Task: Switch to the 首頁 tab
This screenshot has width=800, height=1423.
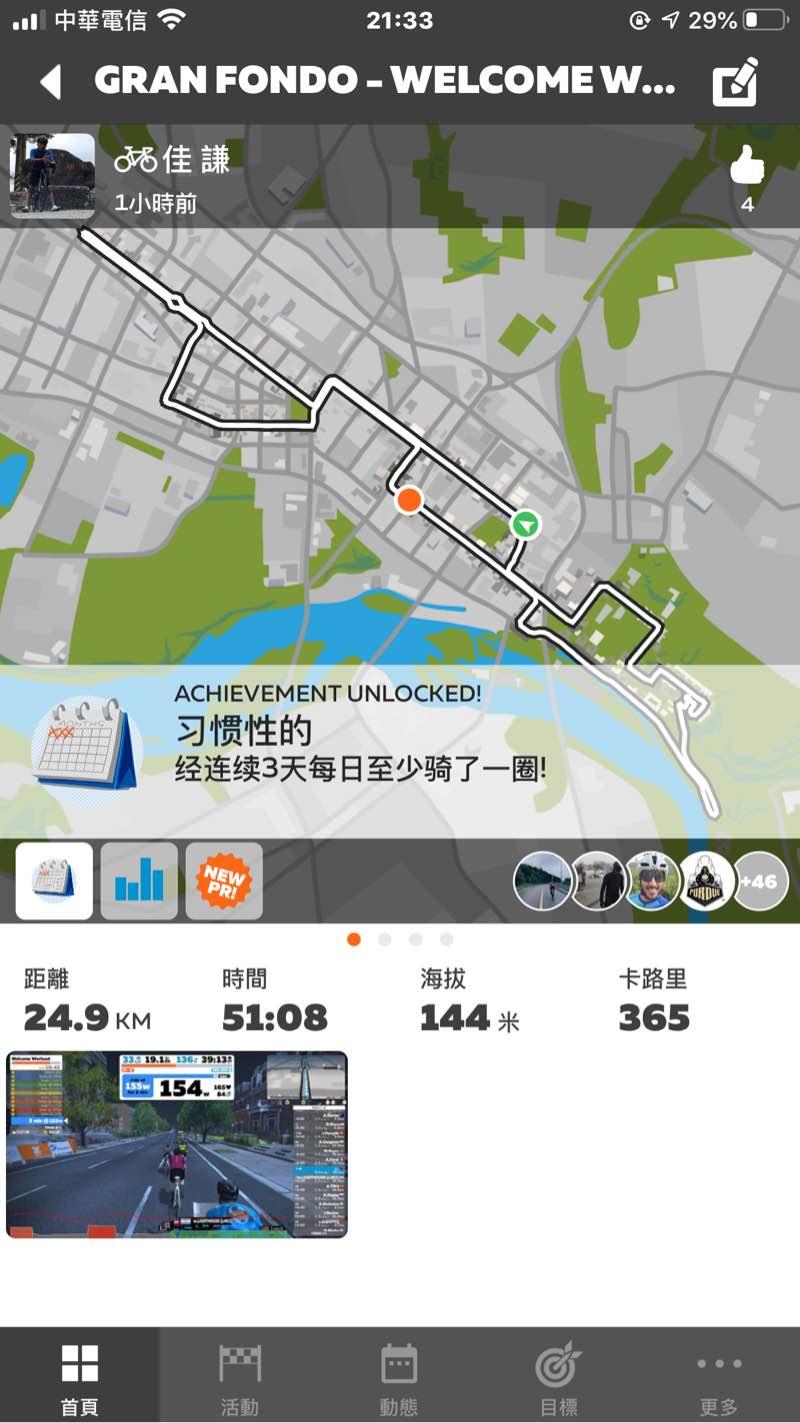Action: tap(79, 1377)
